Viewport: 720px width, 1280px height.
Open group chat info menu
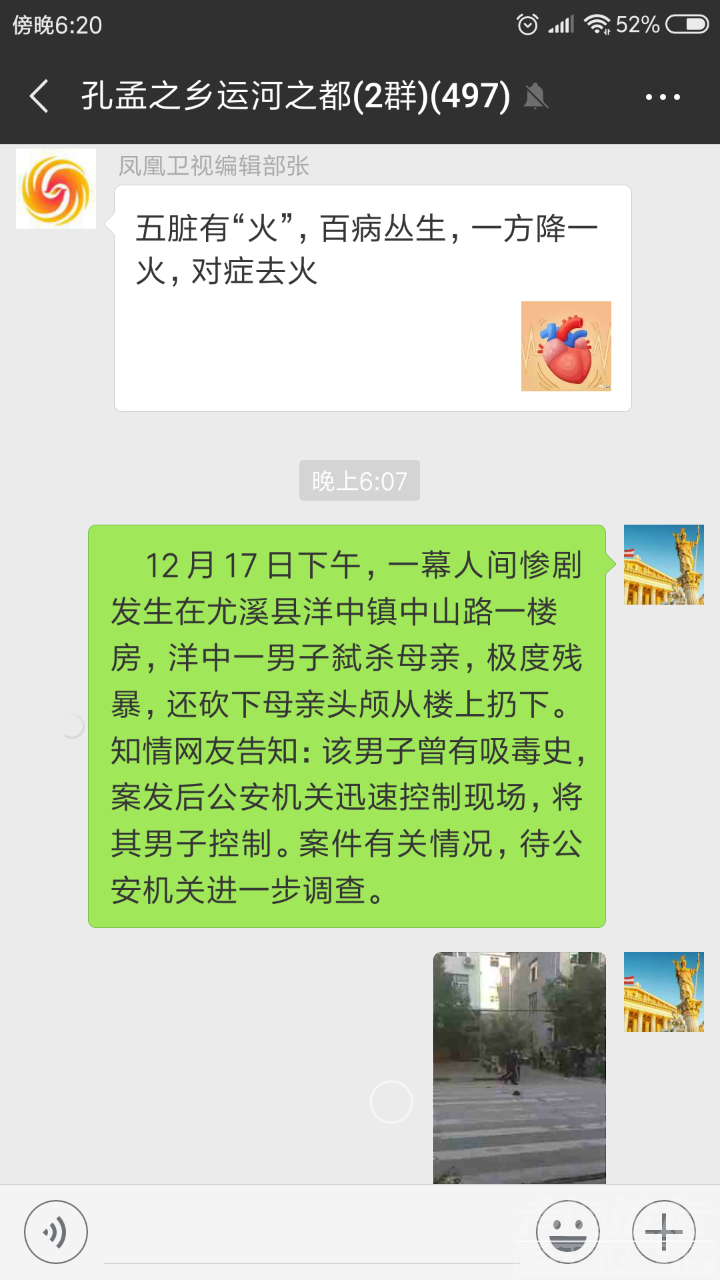coord(662,97)
